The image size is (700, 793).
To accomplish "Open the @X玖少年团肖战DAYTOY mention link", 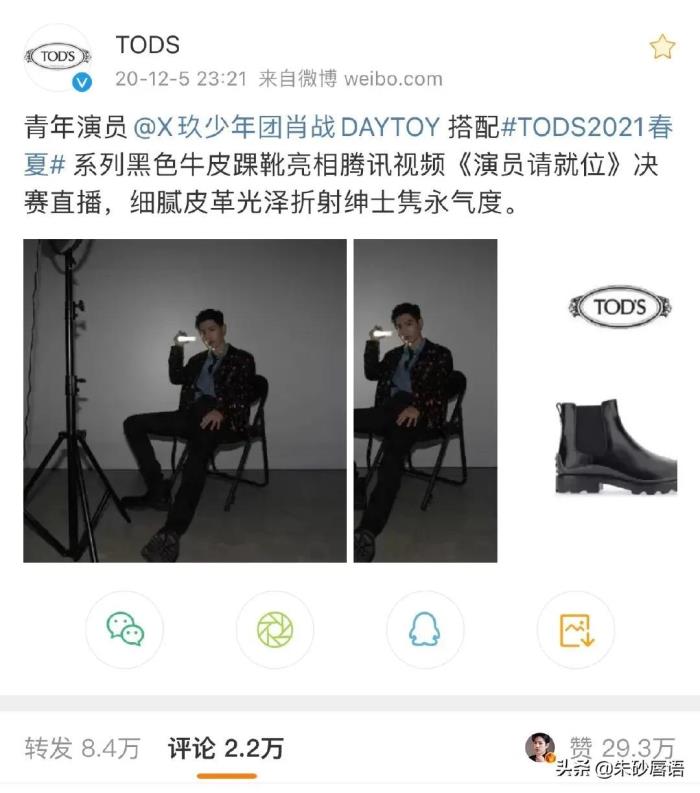I will (x=286, y=126).
